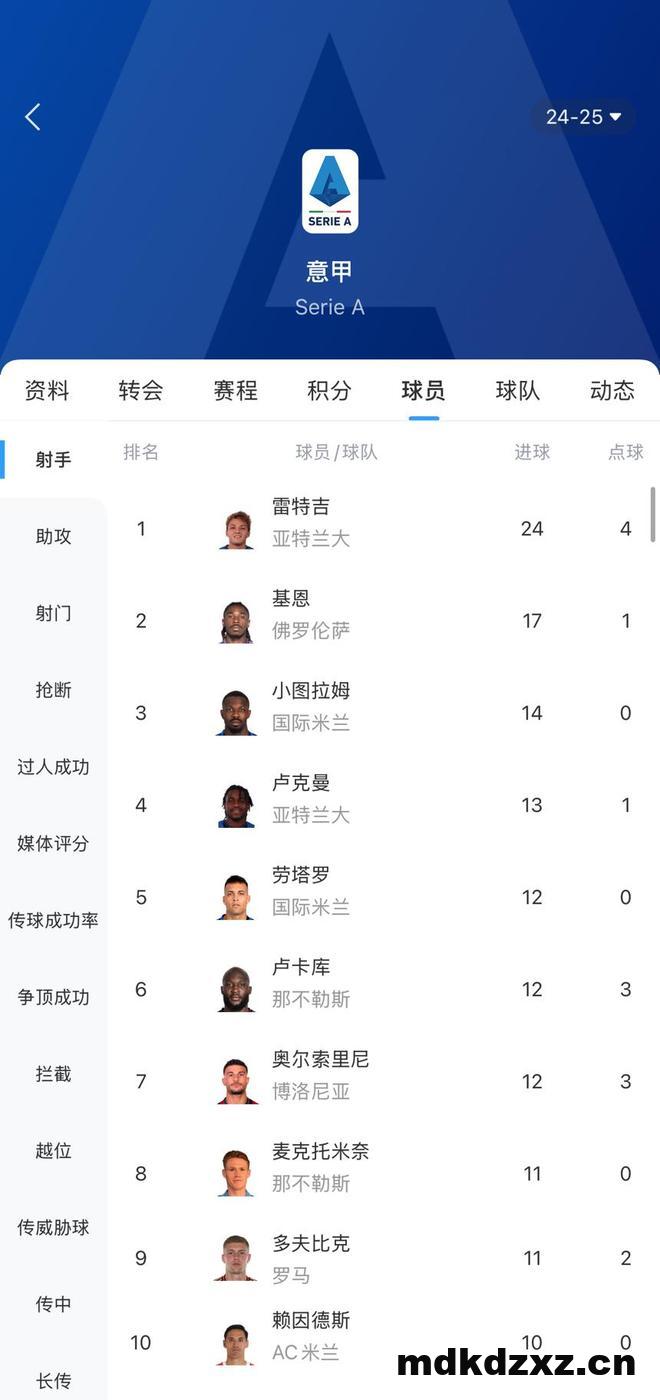Viewport: 660px width, 1400px height.
Task: Select 助攻 in the side menu
Action: click(54, 536)
